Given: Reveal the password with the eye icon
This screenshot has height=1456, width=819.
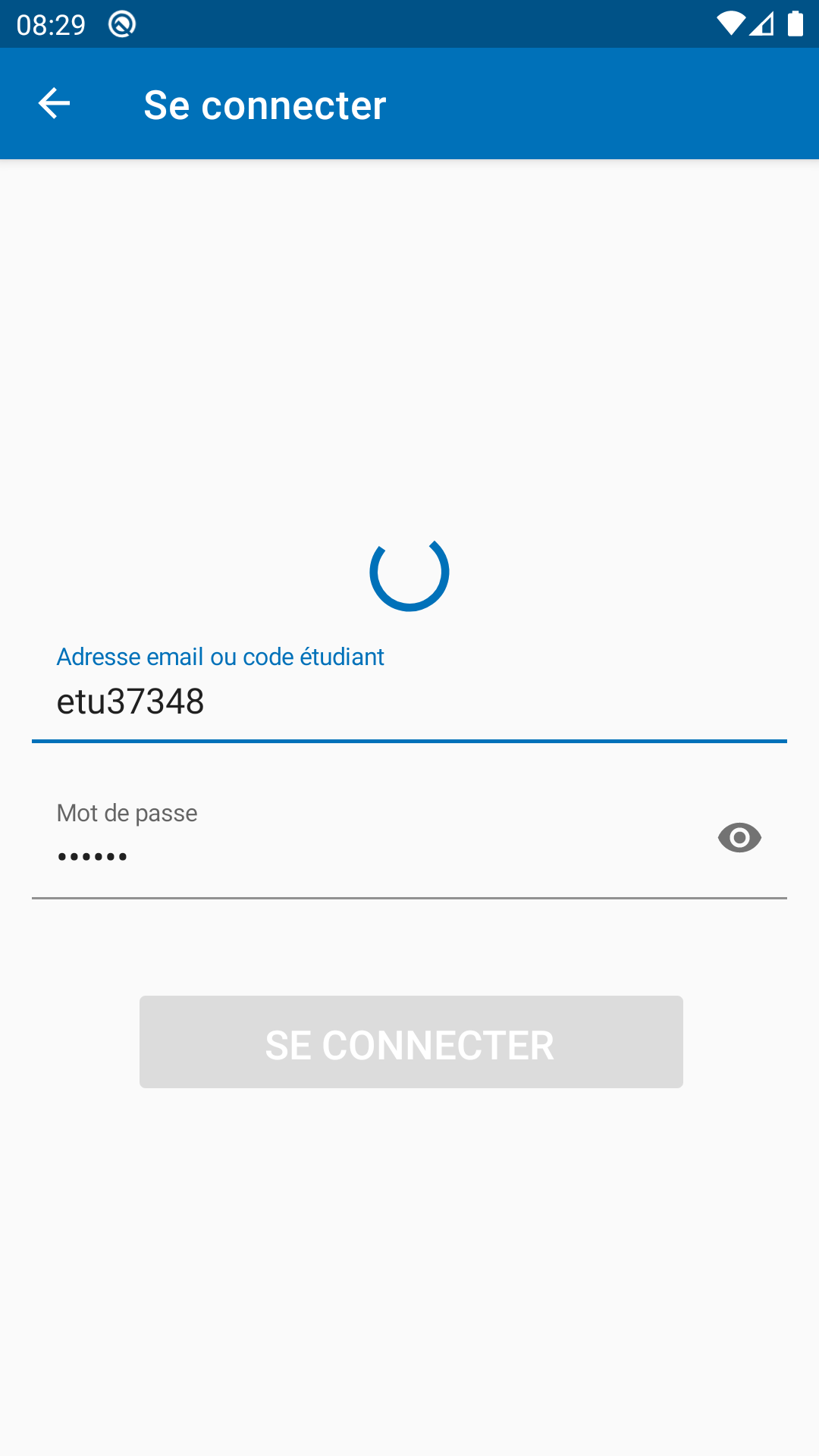Looking at the screenshot, I should 739,838.
